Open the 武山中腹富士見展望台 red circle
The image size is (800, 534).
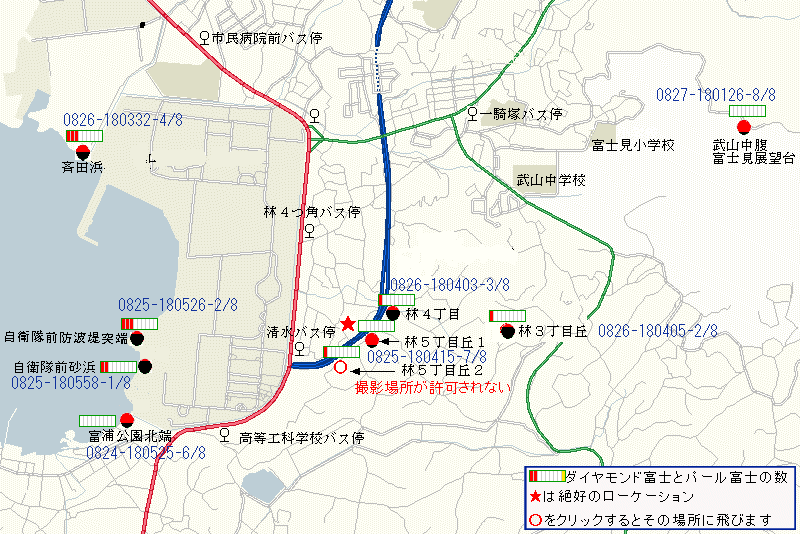[743, 140]
